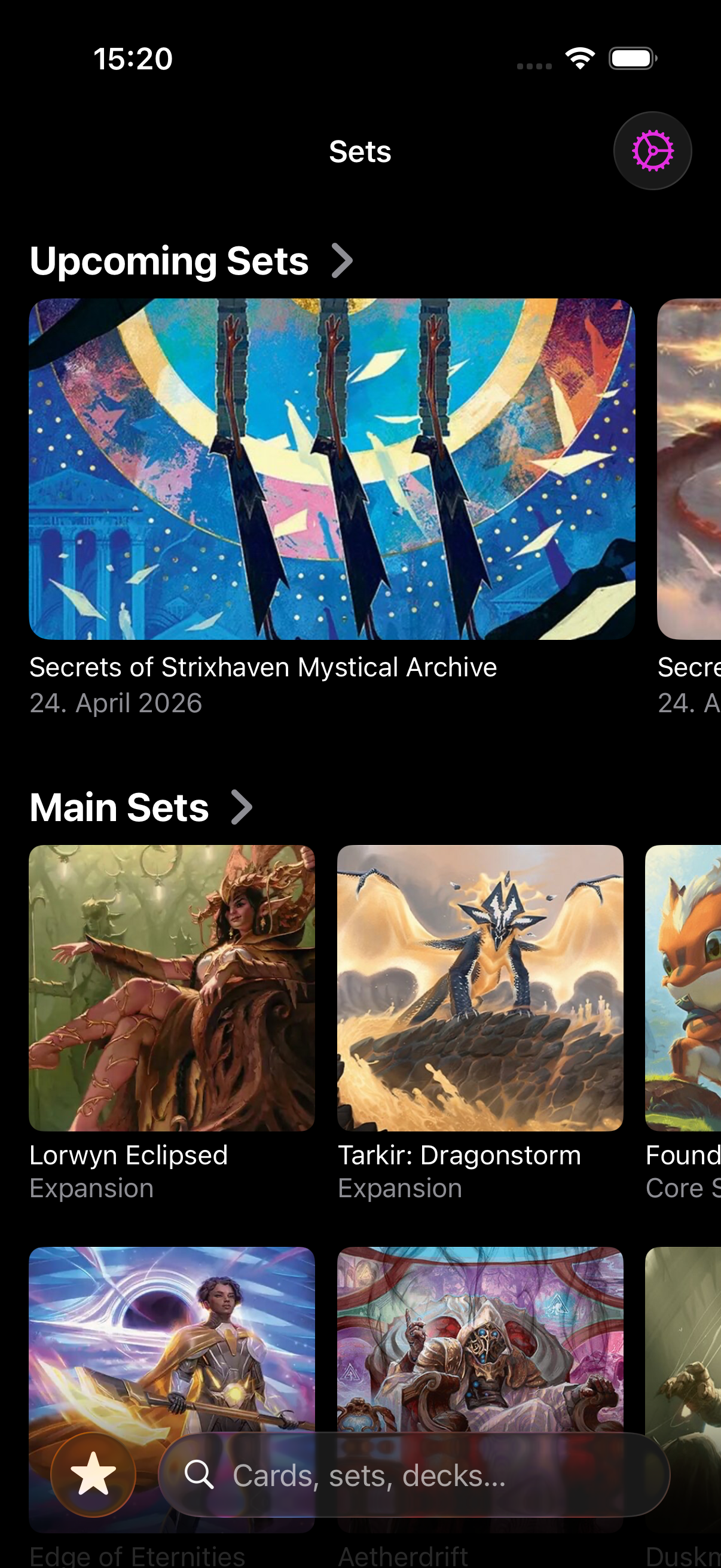Expand the Main Sets section
Image resolution: width=721 pixels, height=1568 pixels.
pos(140,808)
